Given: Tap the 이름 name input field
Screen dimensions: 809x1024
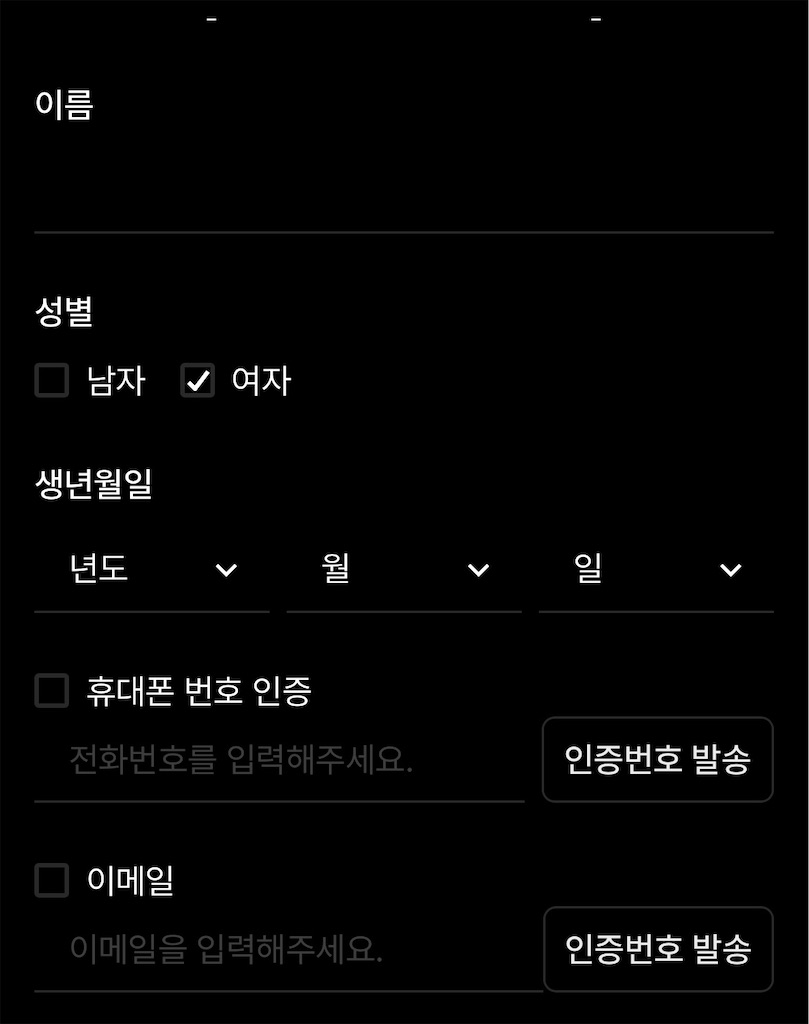Looking at the screenshot, I should click(x=403, y=190).
